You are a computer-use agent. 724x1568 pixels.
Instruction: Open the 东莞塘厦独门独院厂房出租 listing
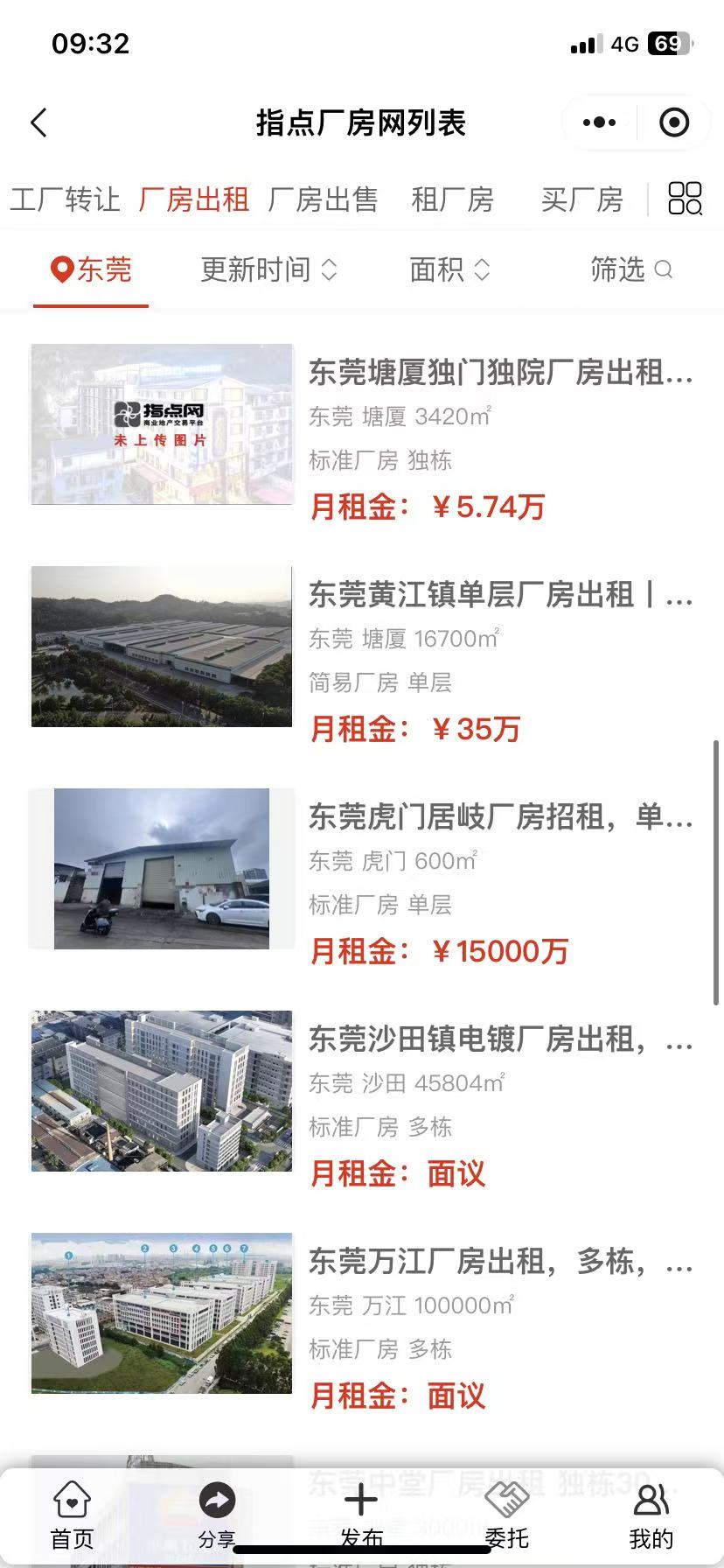point(500,373)
